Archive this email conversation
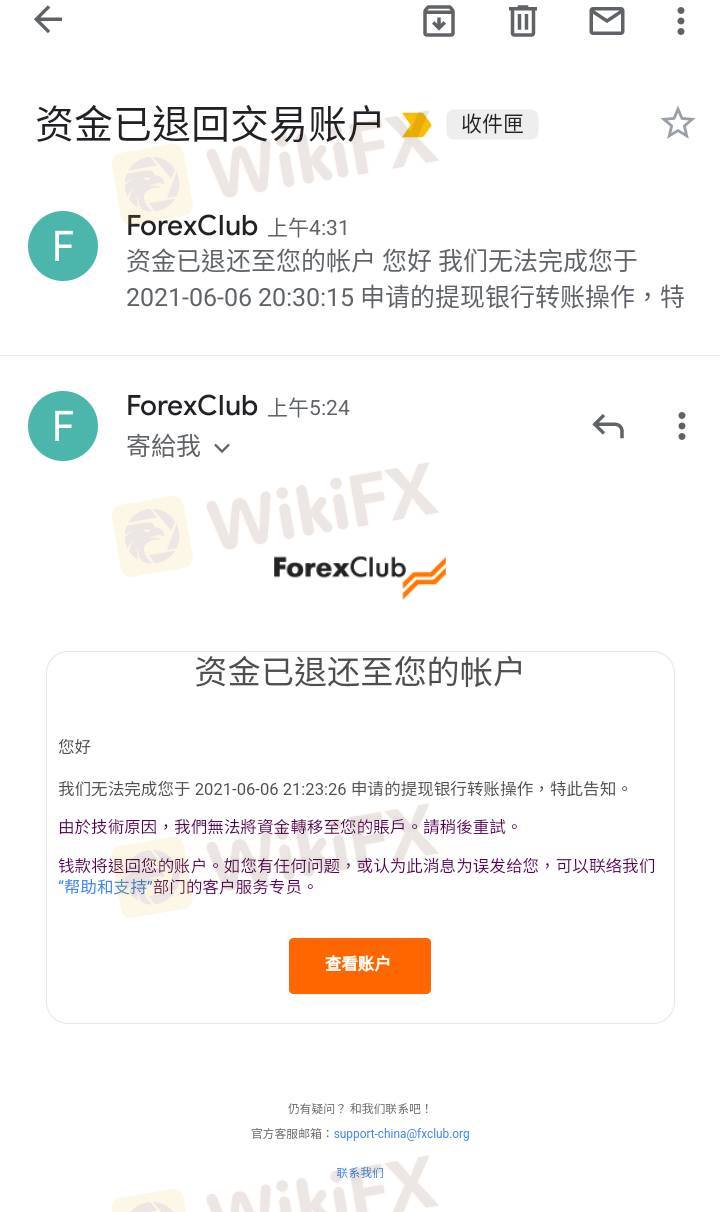720x1212 pixels. click(438, 21)
